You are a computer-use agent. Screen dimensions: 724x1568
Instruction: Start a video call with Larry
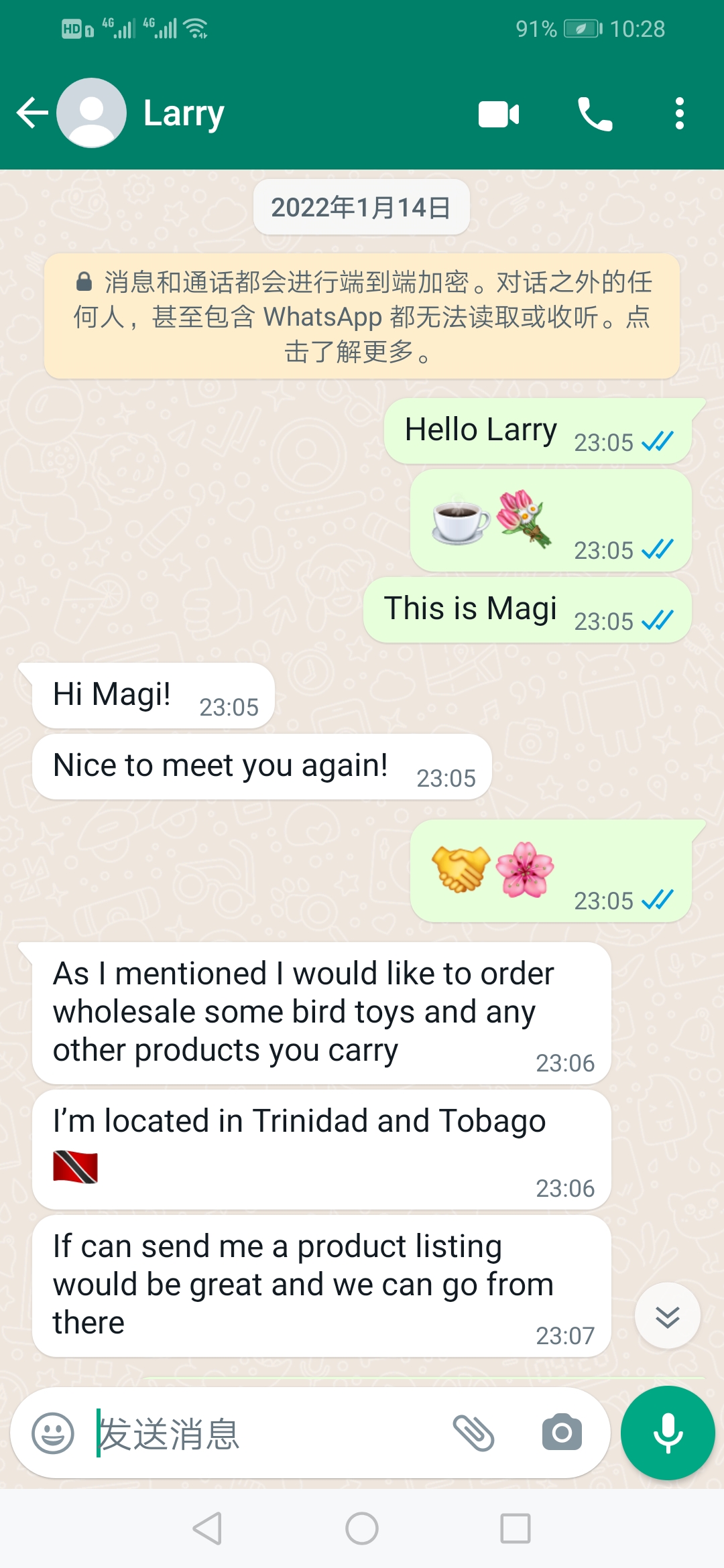499,114
